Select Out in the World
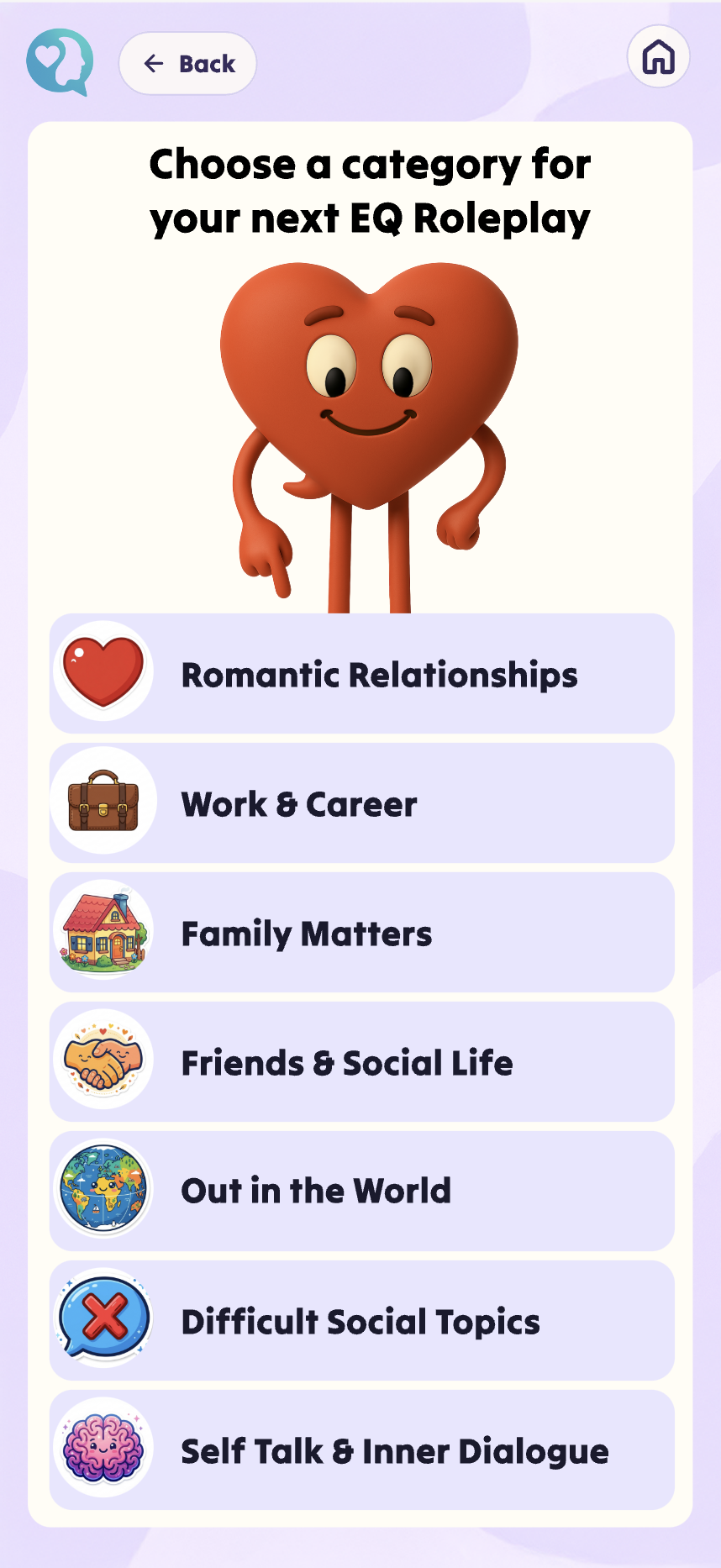This screenshot has height=1568, width=721. point(362,1192)
